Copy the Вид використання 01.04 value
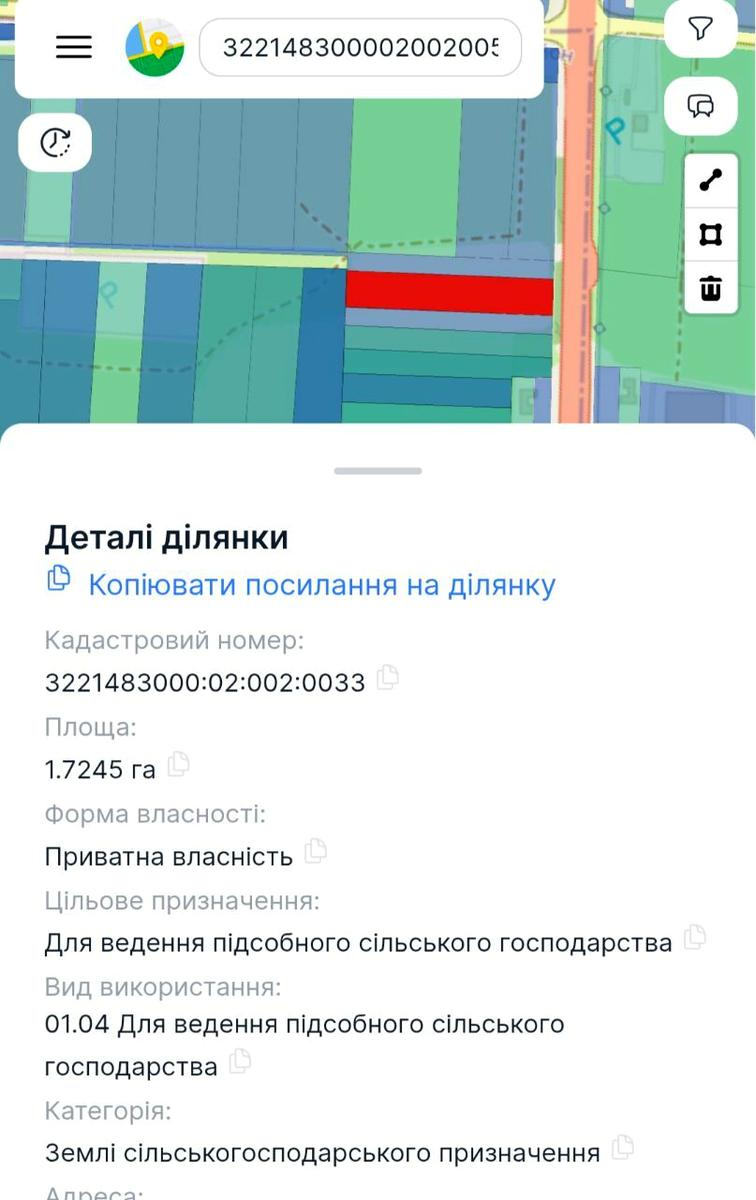Viewport: 756px width, 1200px height. pyautogui.click(x=240, y=1062)
